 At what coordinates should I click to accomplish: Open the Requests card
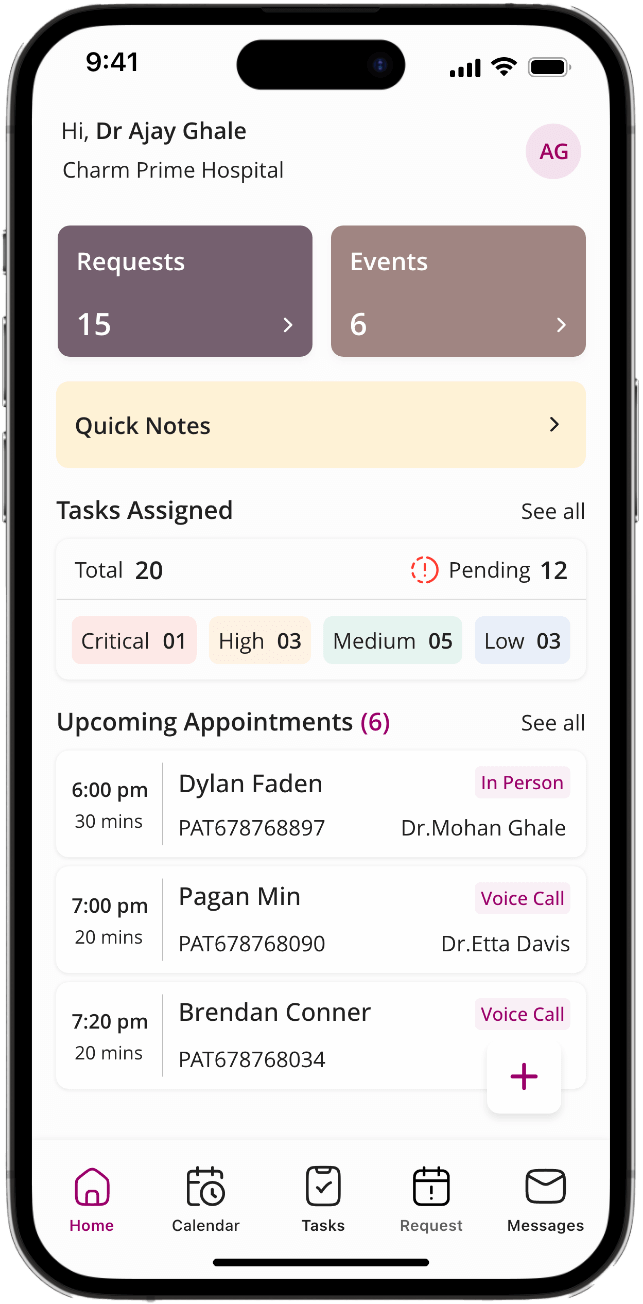click(x=185, y=291)
